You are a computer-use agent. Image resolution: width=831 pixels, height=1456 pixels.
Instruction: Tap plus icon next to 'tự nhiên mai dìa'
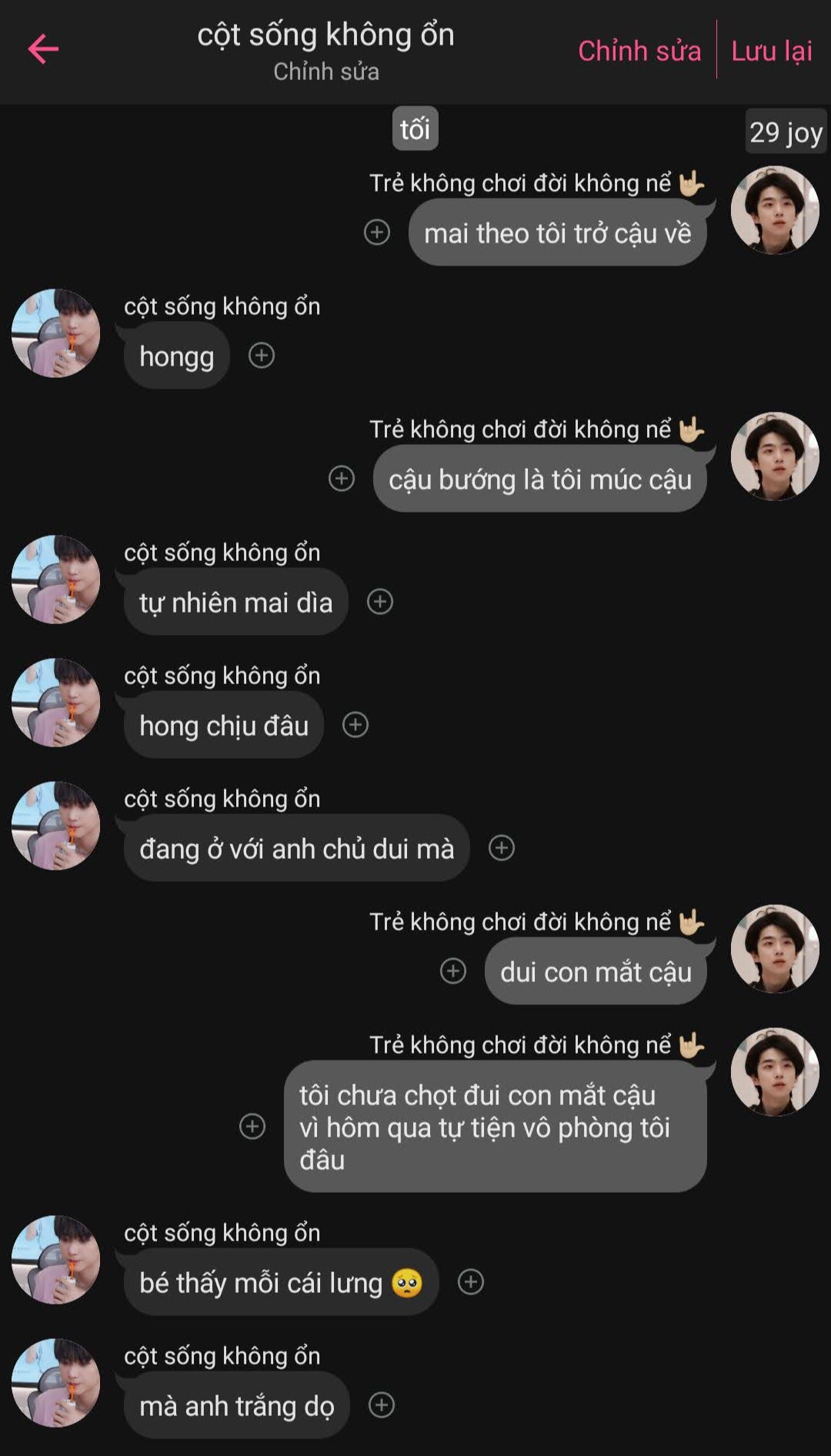(x=380, y=602)
